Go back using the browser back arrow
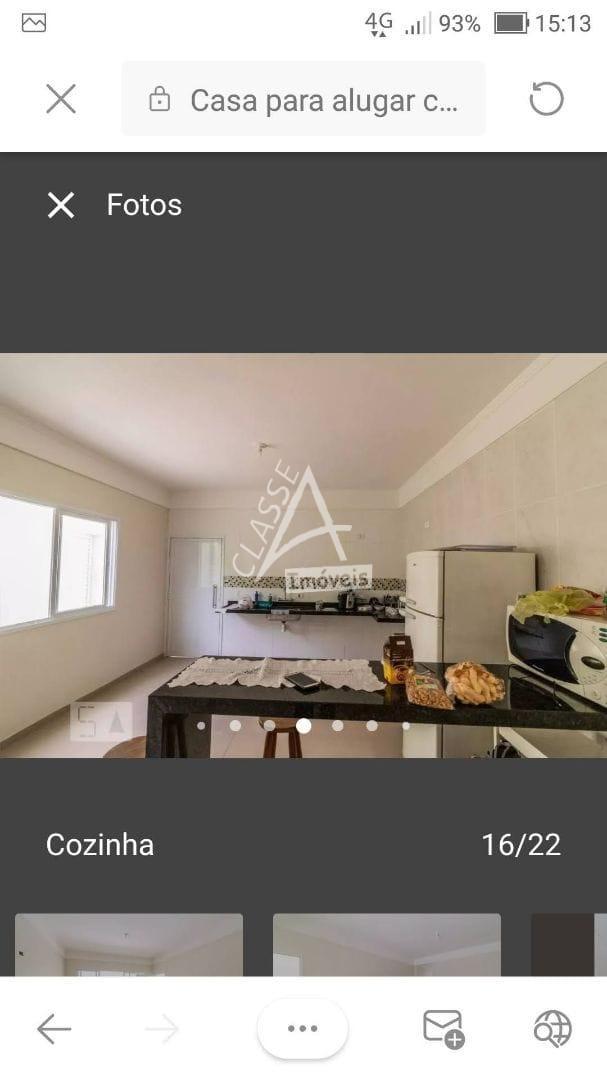The image size is (607, 1080). [54, 1029]
